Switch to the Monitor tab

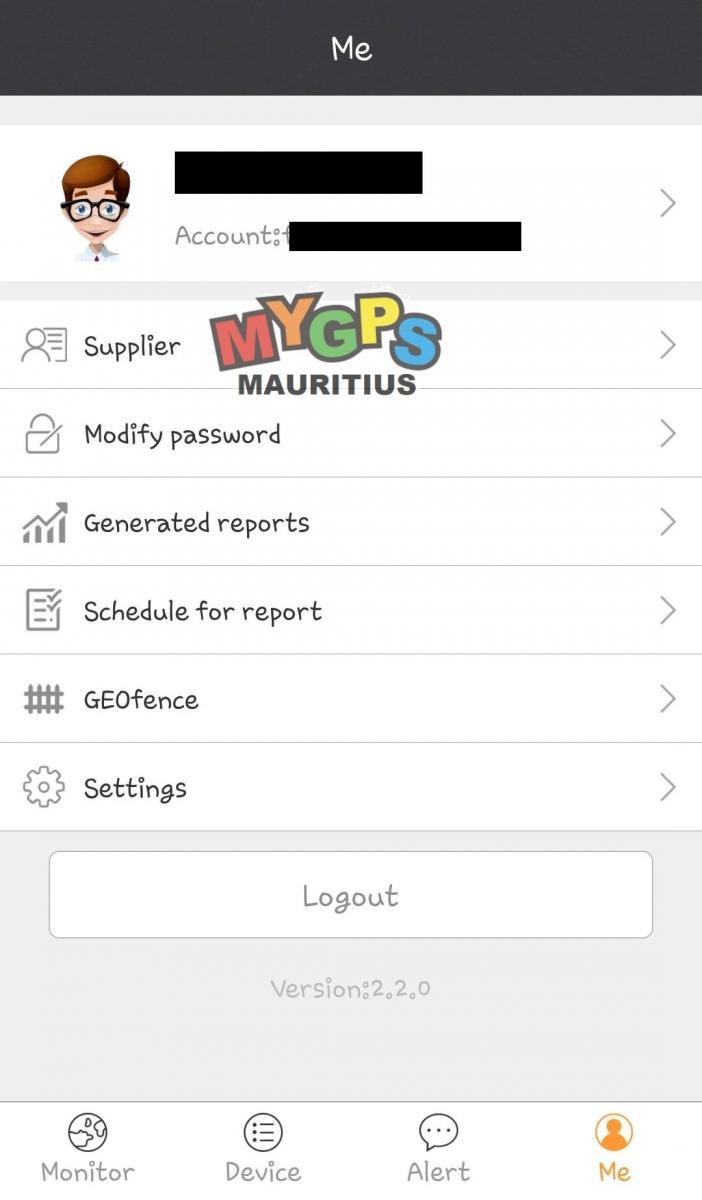[88, 1149]
